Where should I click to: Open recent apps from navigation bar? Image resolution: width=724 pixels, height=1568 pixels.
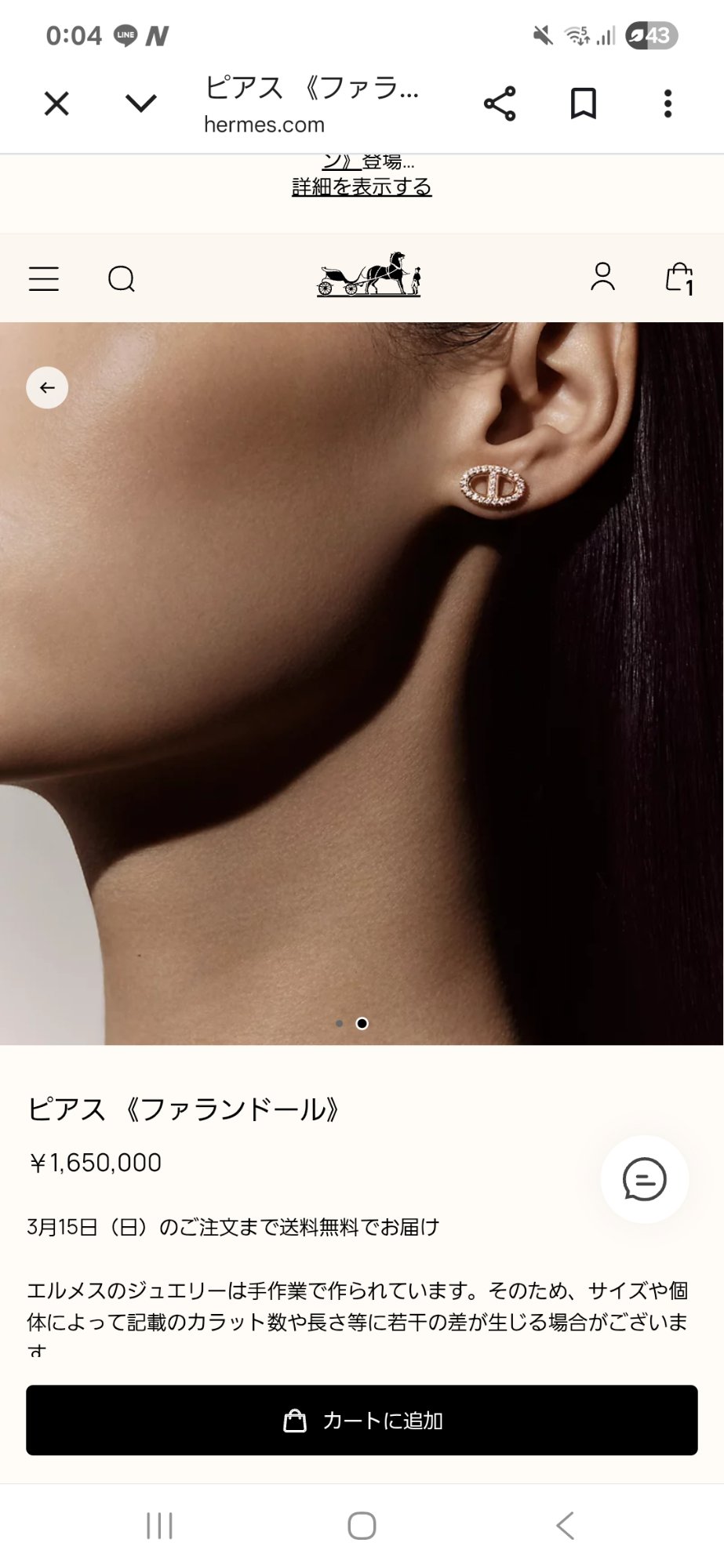(159, 1526)
